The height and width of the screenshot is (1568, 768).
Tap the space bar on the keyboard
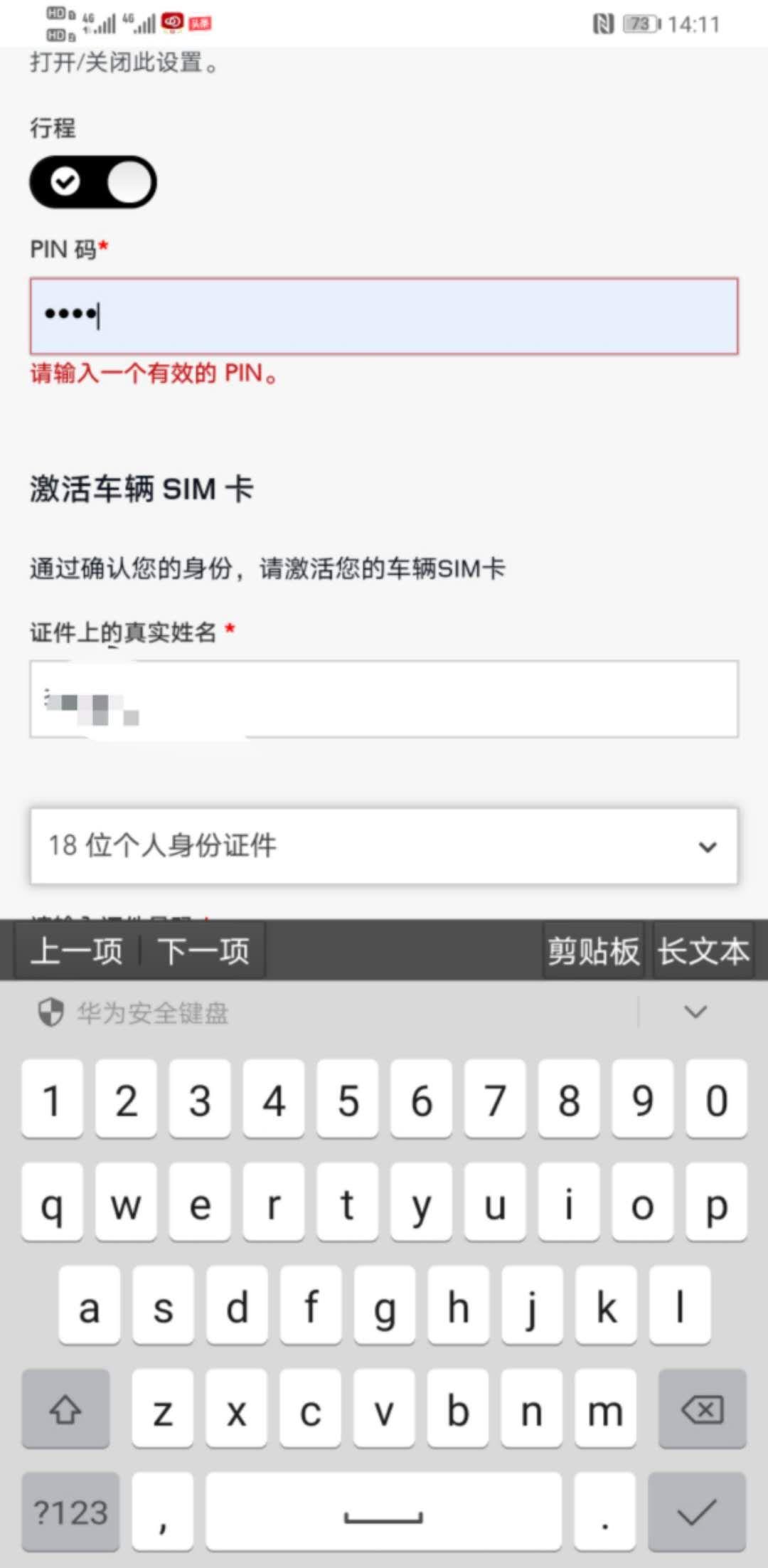pyautogui.click(x=383, y=1513)
